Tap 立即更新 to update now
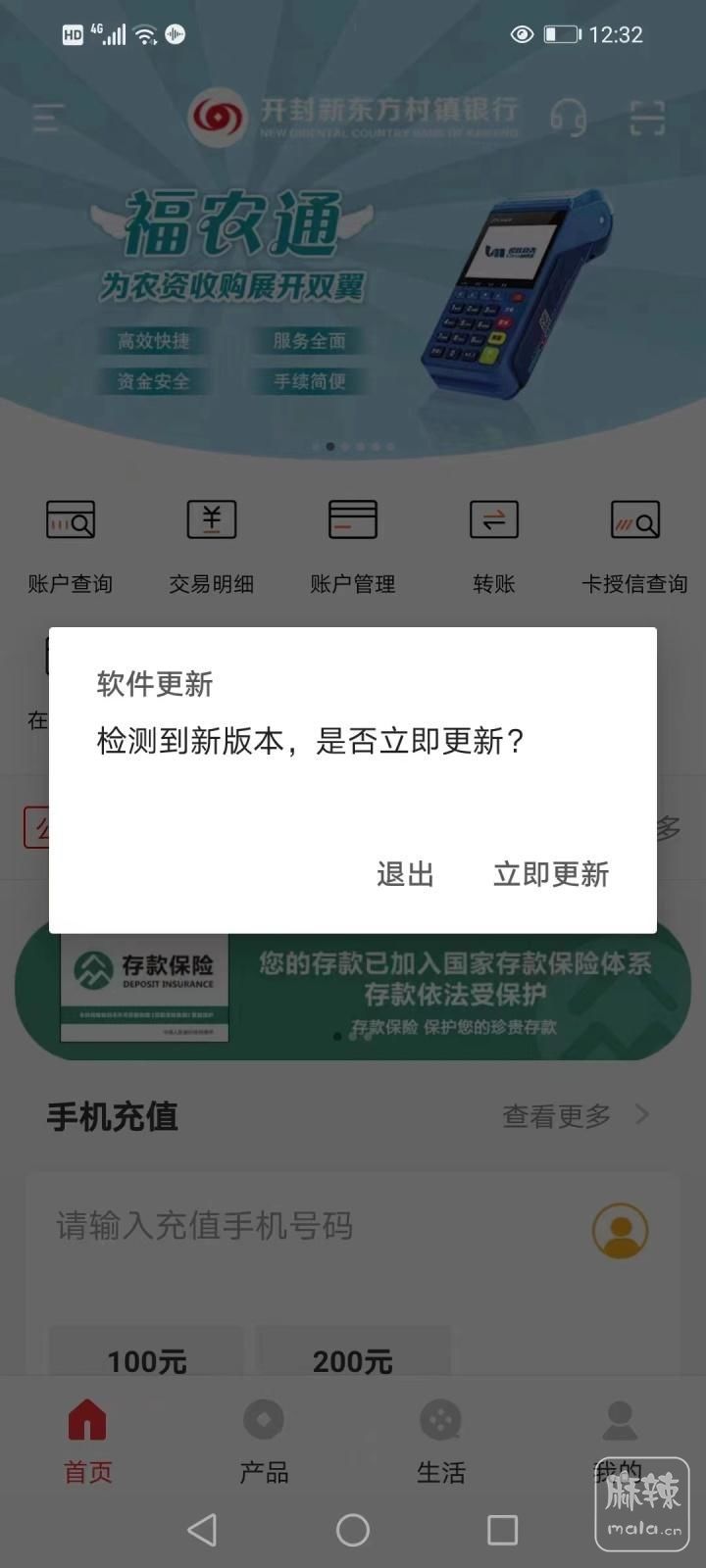The height and width of the screenshot is (1568, 706). (x=551, y=873)
